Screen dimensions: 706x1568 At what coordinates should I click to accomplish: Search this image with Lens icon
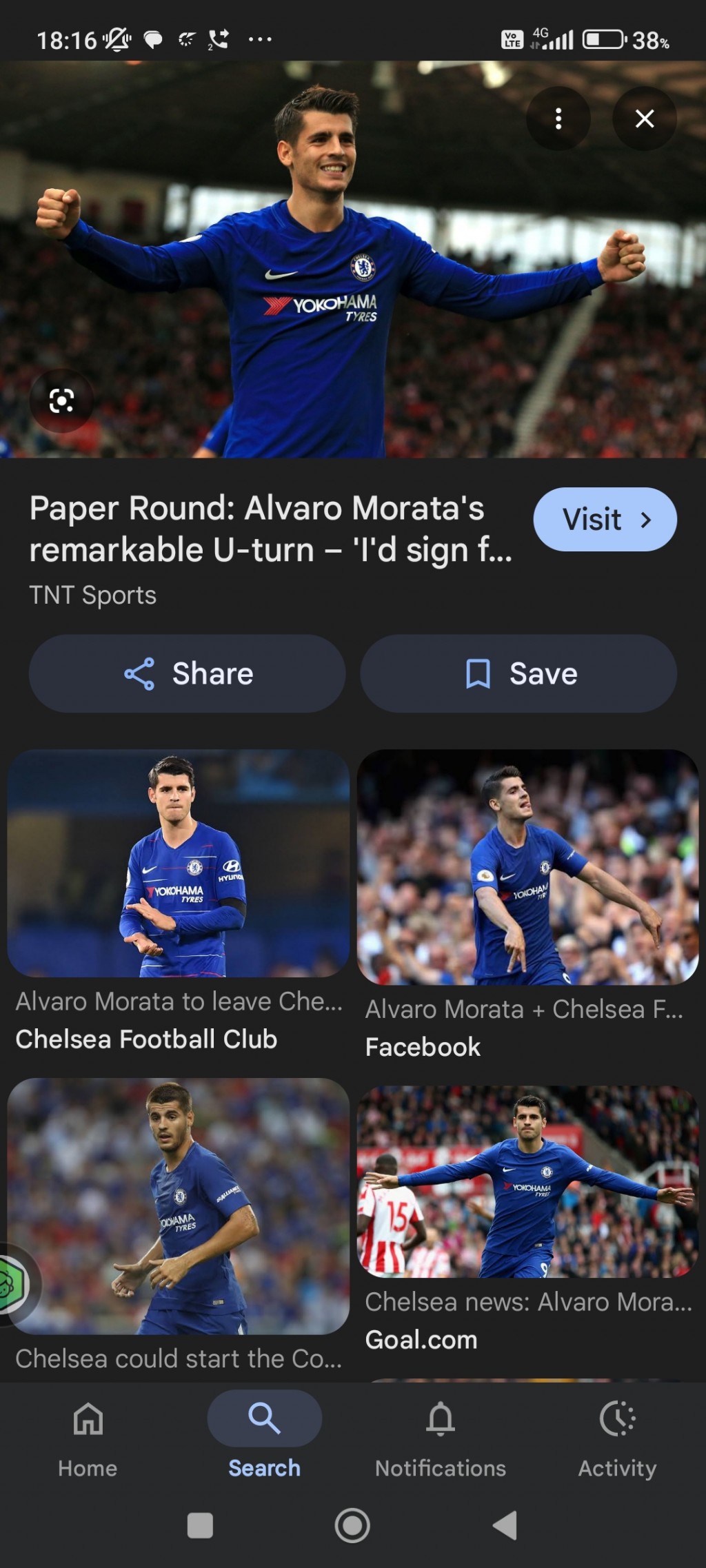coord(61,400)
